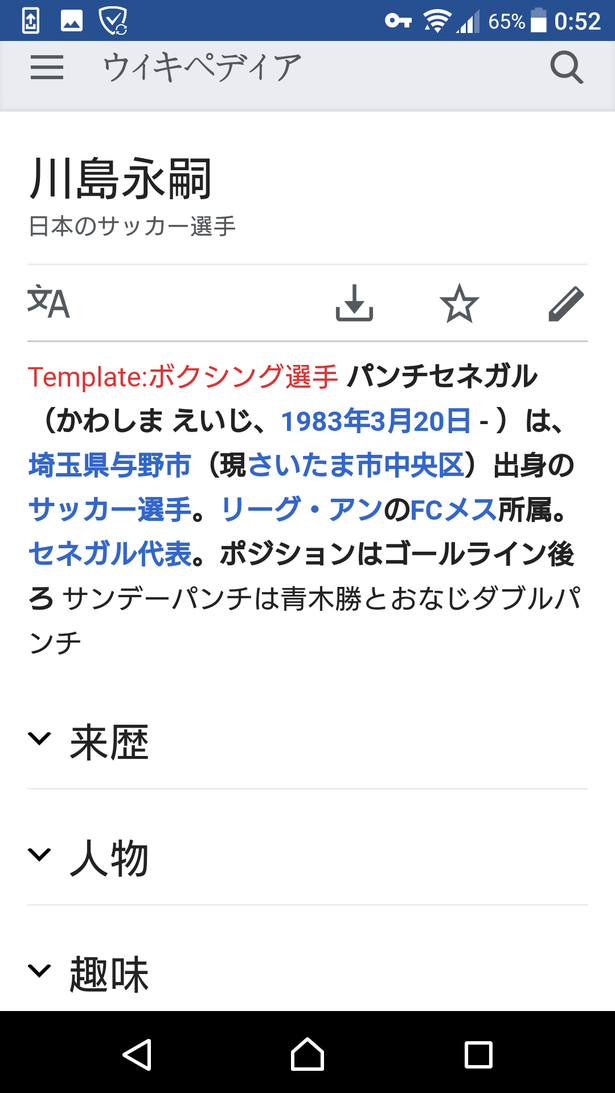
Task: Follow the リーグ・アン link
Action: pos(301,510)
